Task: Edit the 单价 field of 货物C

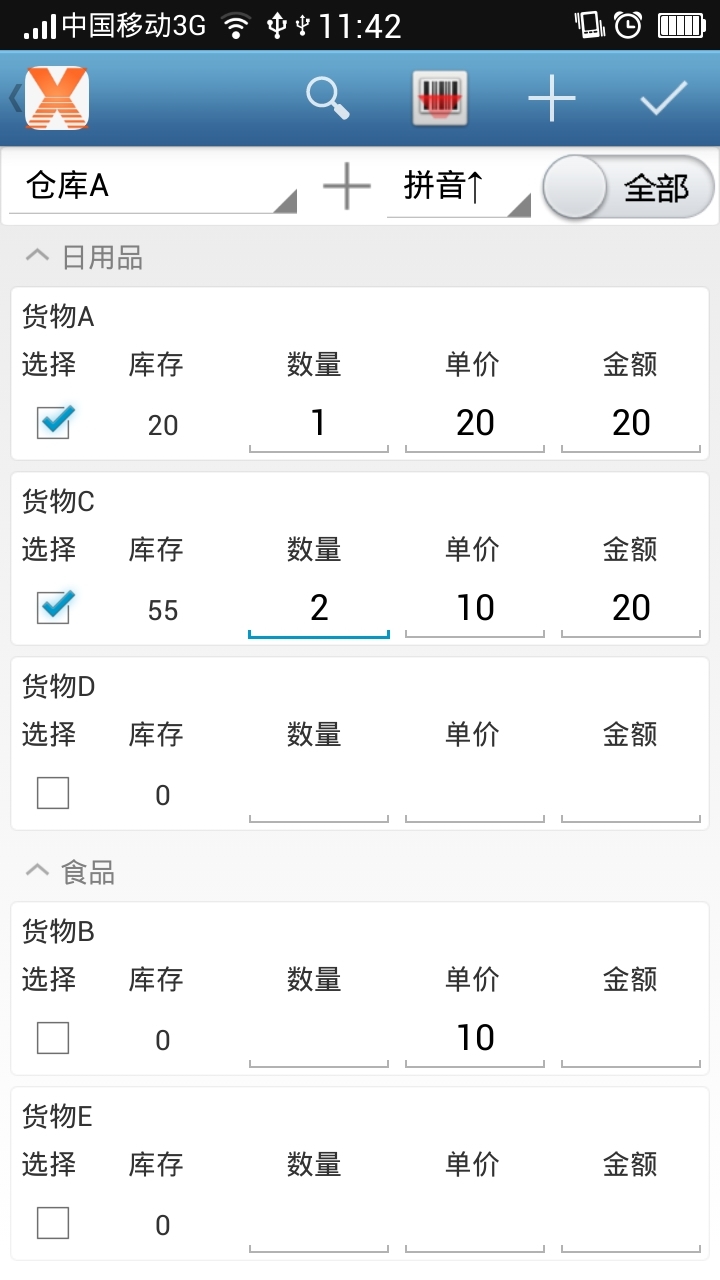Action: (x=475, y=608)
